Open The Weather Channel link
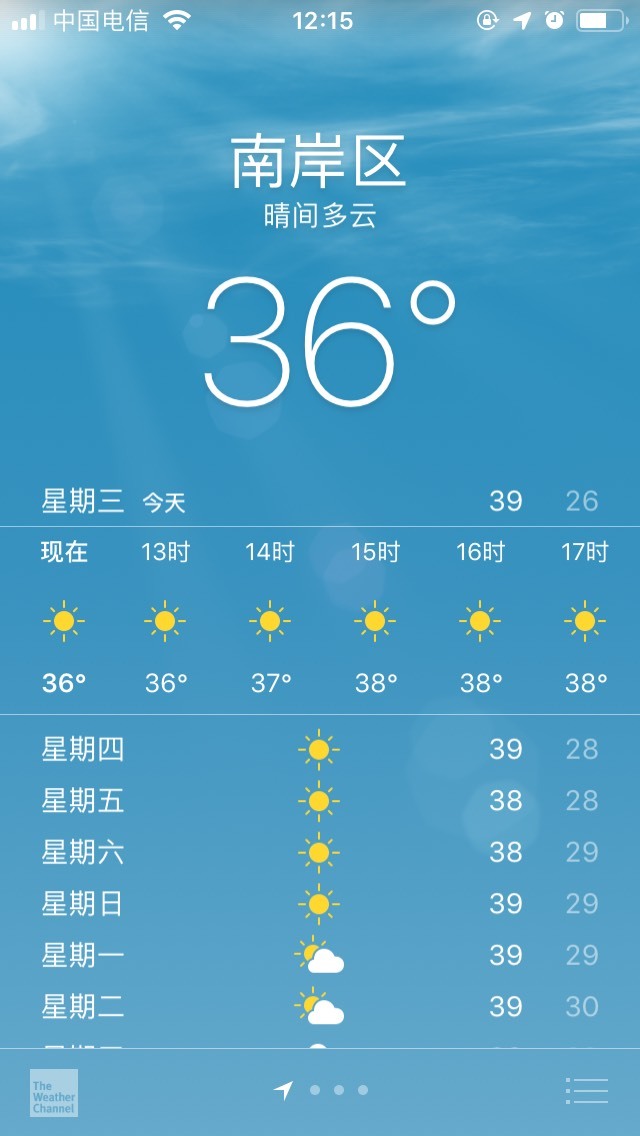This screenshot has width=640, height=1136. click(x=54, y=1092)
